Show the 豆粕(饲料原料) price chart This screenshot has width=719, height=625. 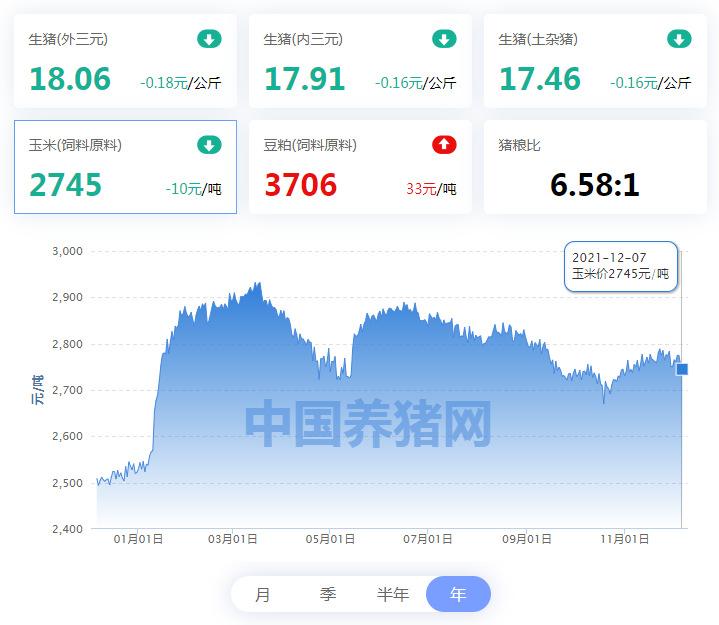pyautogui.click(x=360, y=167)
